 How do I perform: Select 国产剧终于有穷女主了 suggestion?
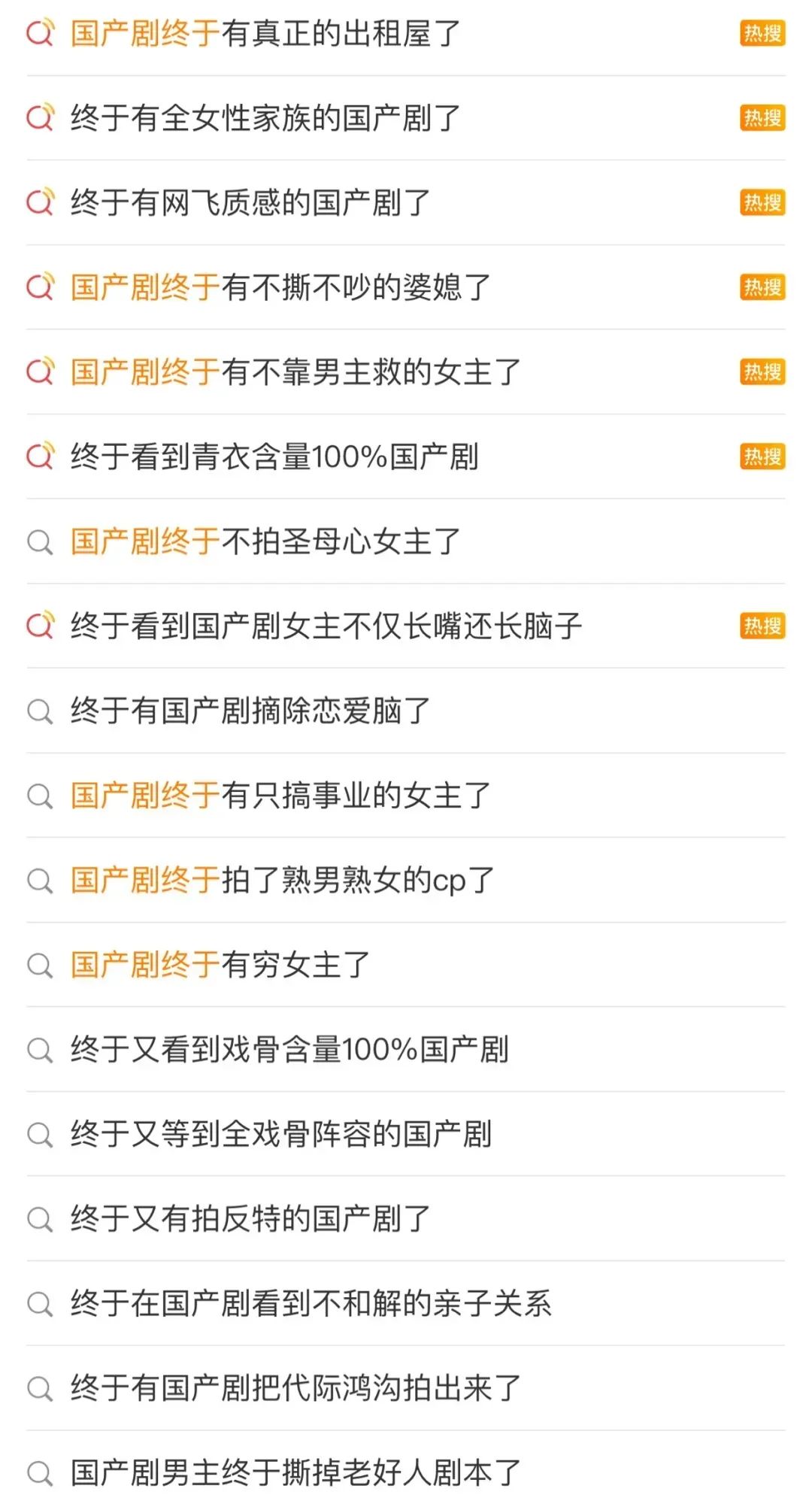220,965
